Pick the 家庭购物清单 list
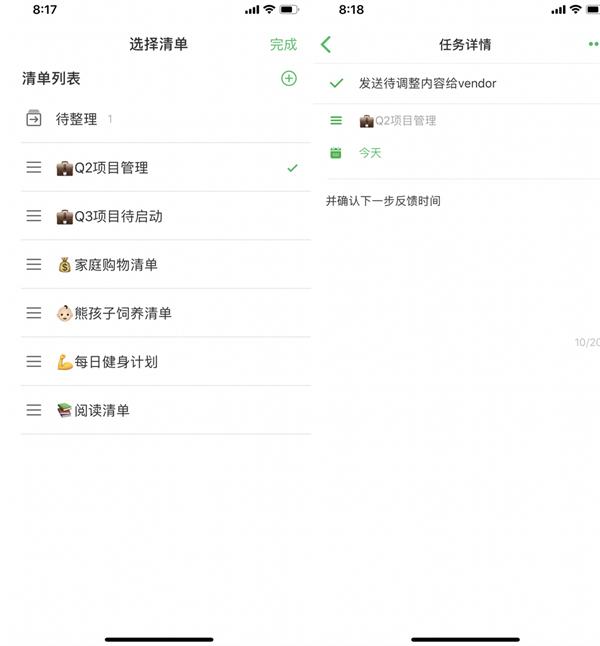This screenshot has height=646, width=600. pyautogui.click(x=166, y=264)
